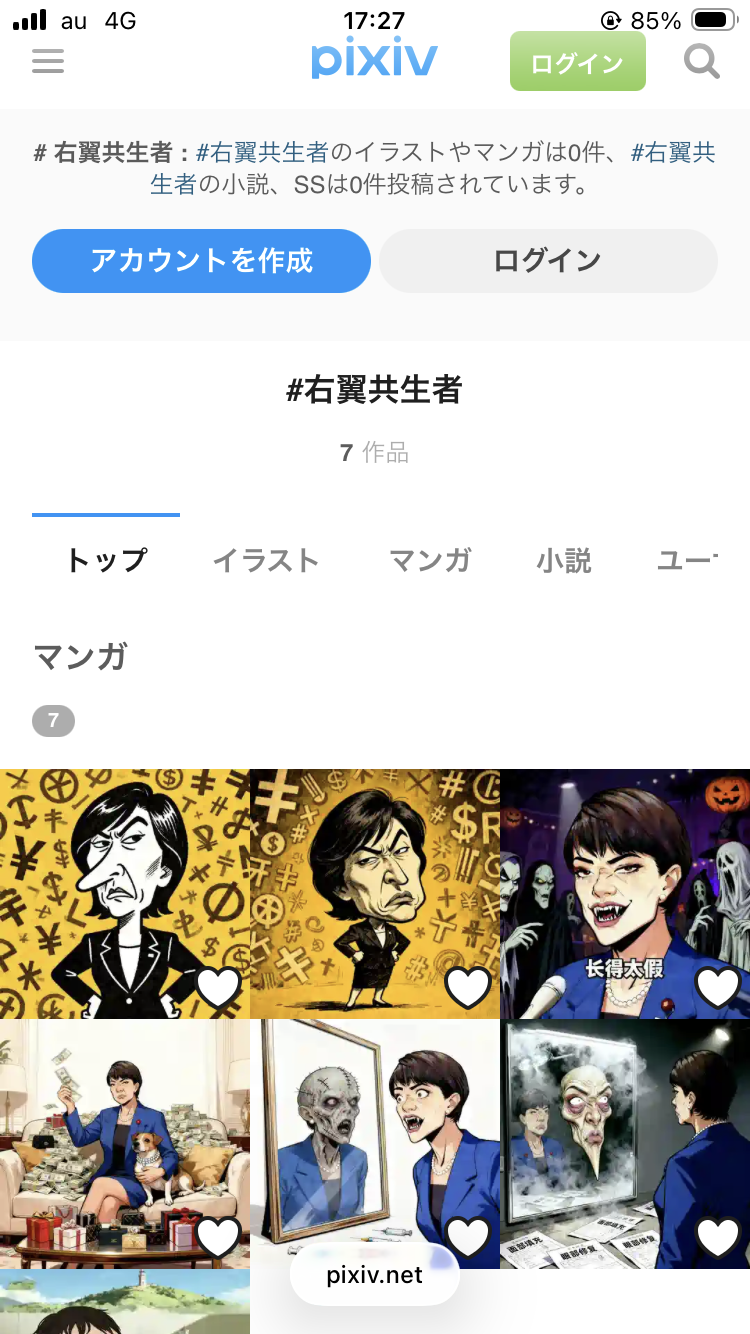The image size is (750, 1334).
Task: Tap the heart icon on the foggy mirror artwork
Action: pos(717,1235)
